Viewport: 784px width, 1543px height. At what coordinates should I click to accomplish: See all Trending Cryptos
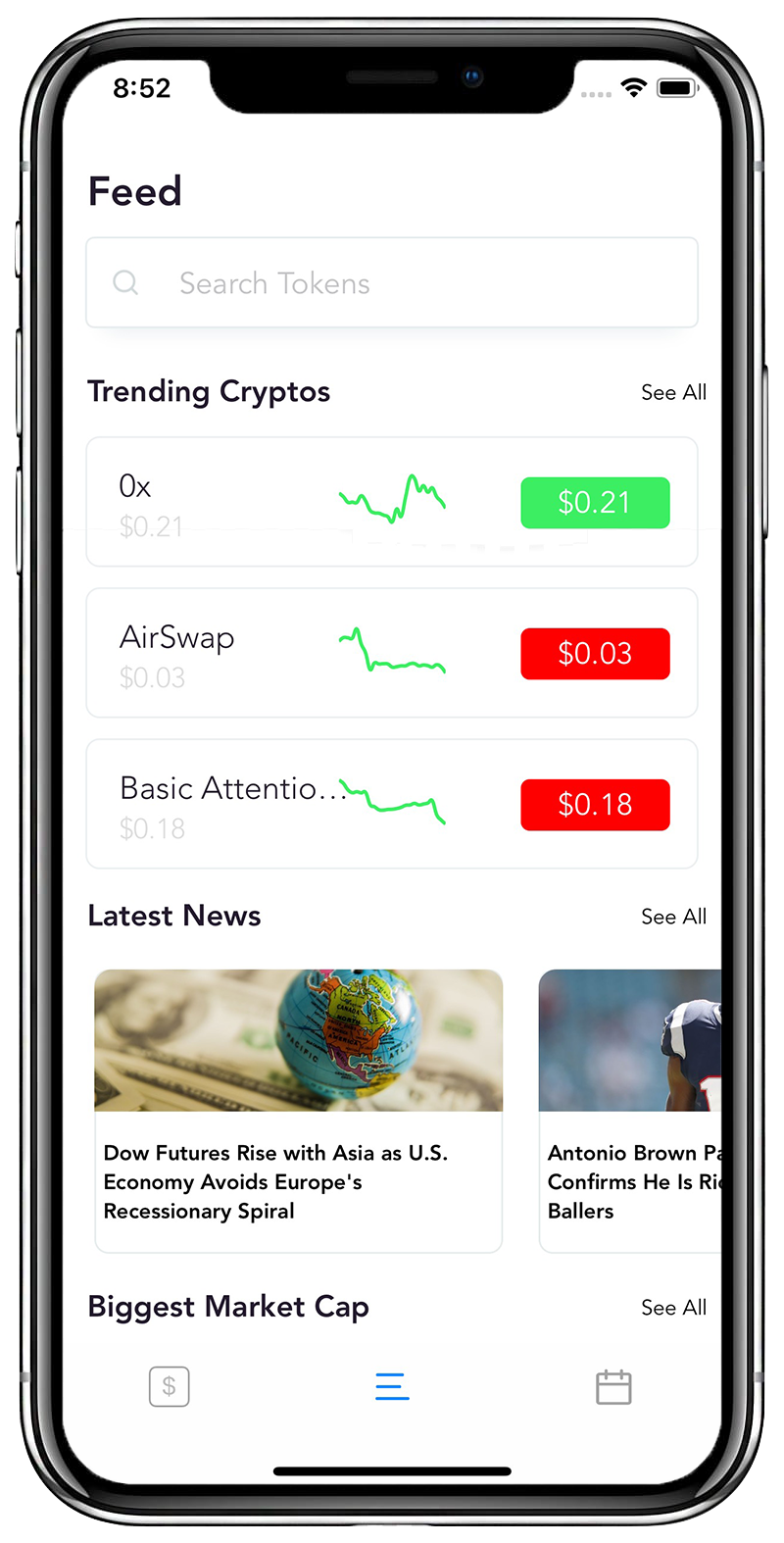[673, 392]
